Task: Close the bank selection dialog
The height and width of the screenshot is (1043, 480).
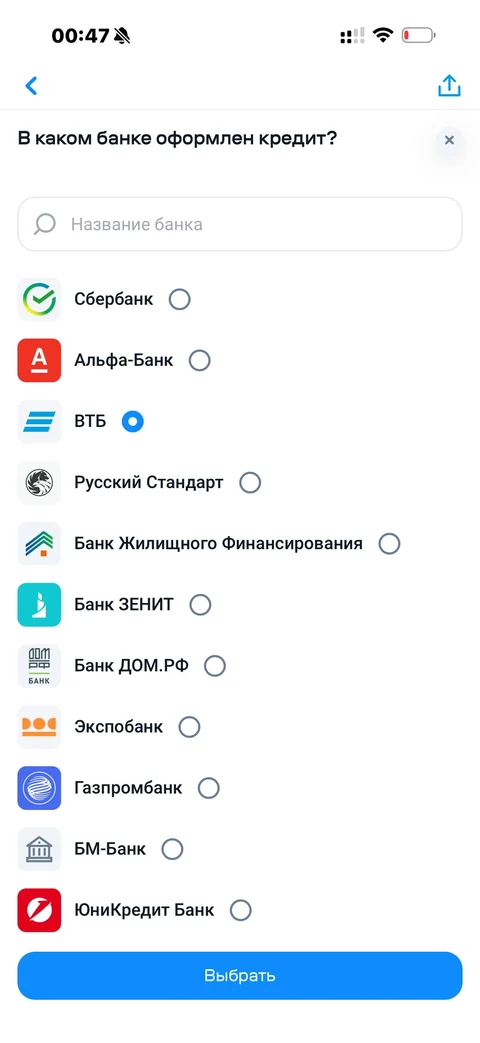Action: (x=449, y=140)
